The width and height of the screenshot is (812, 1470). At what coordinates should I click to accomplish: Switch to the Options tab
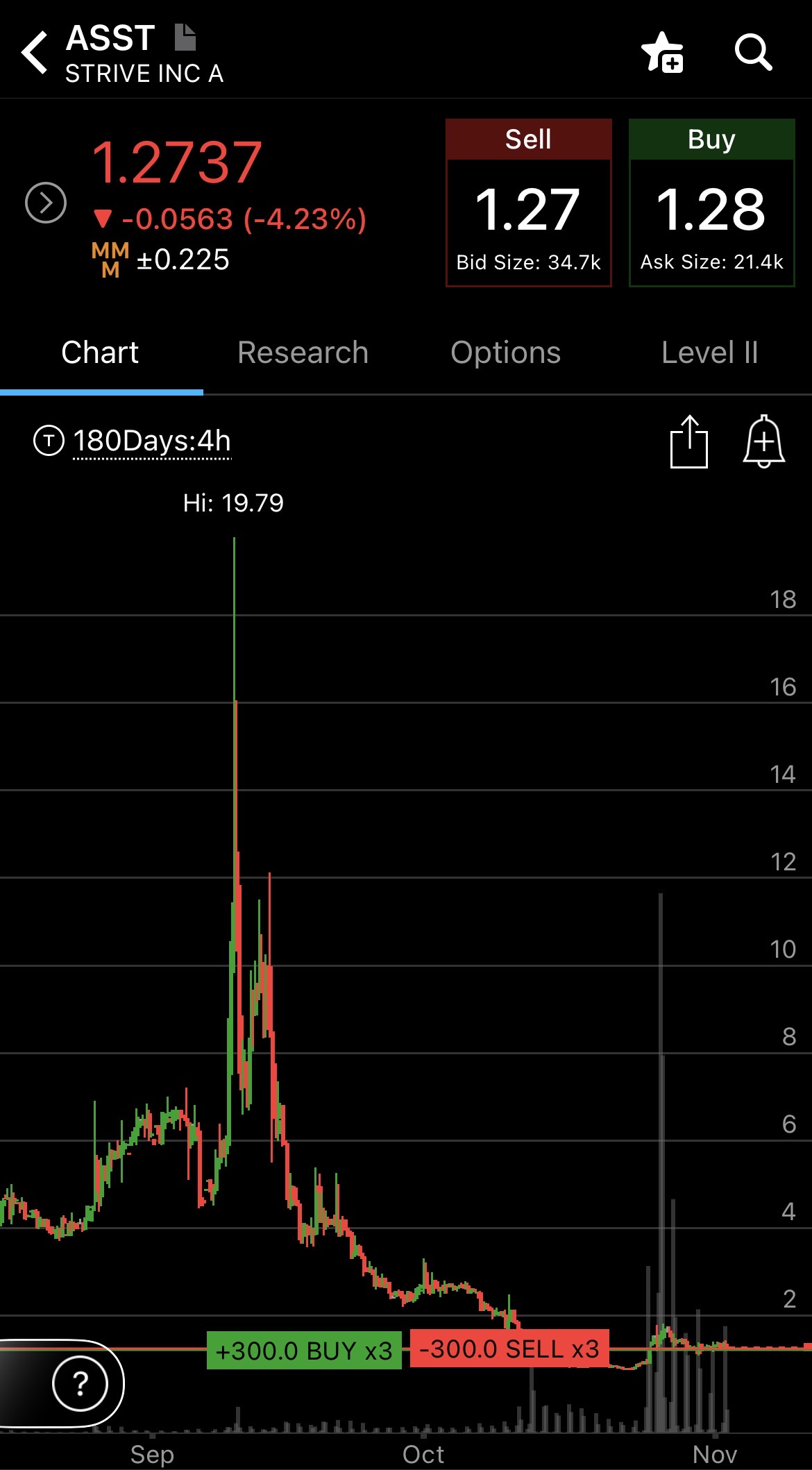point(505,353)
